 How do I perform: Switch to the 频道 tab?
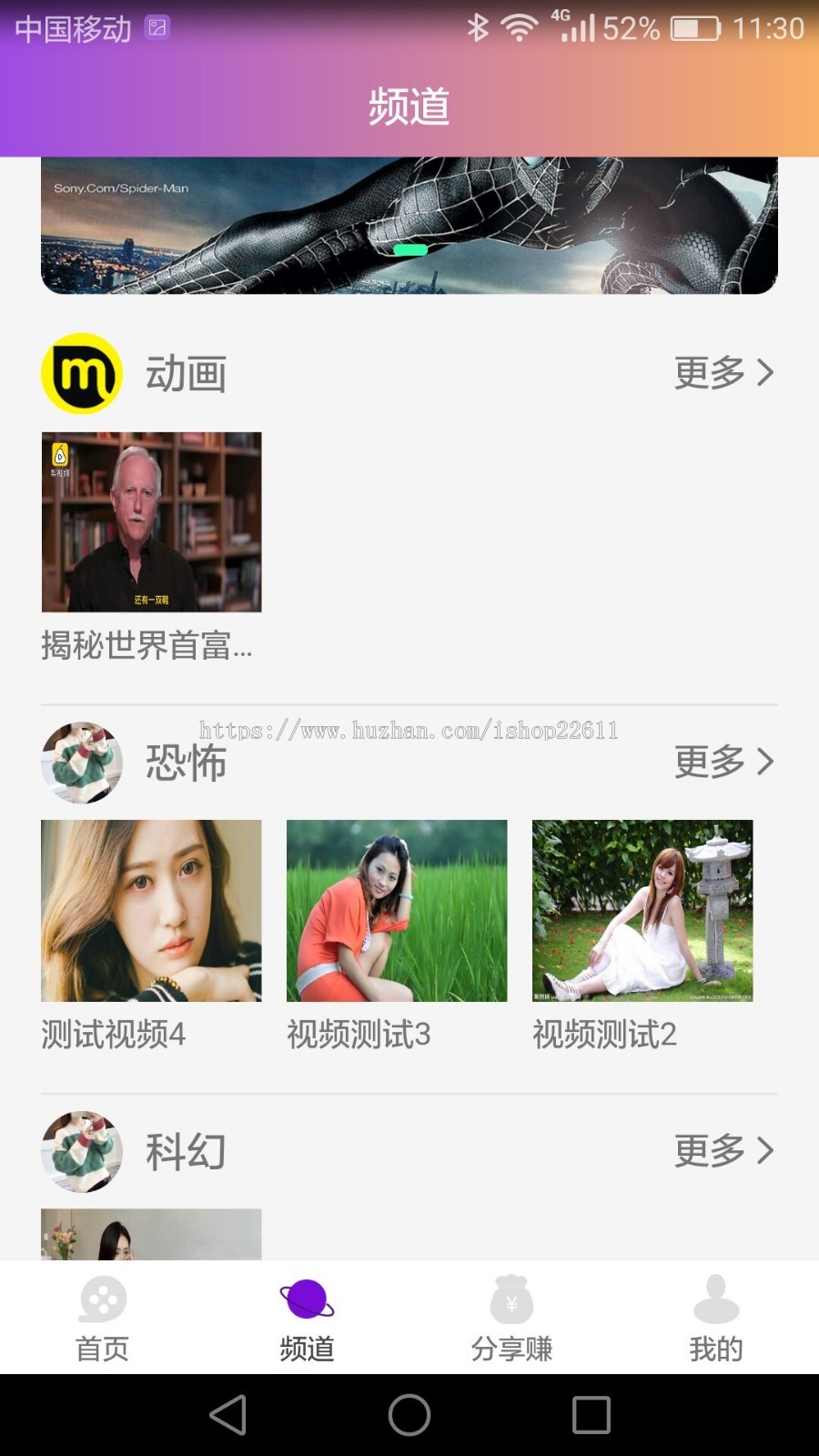pos(307,1324)
